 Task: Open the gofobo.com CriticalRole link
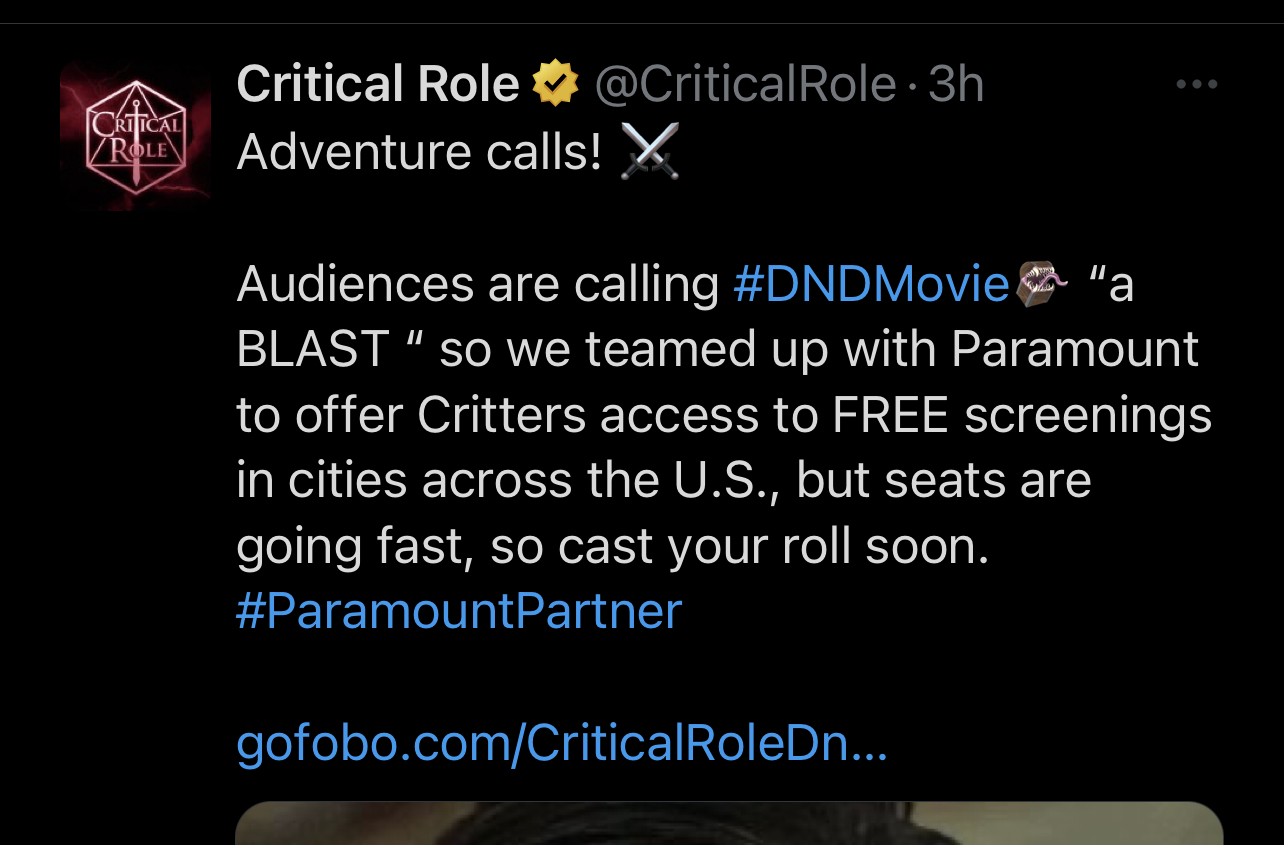561,744
